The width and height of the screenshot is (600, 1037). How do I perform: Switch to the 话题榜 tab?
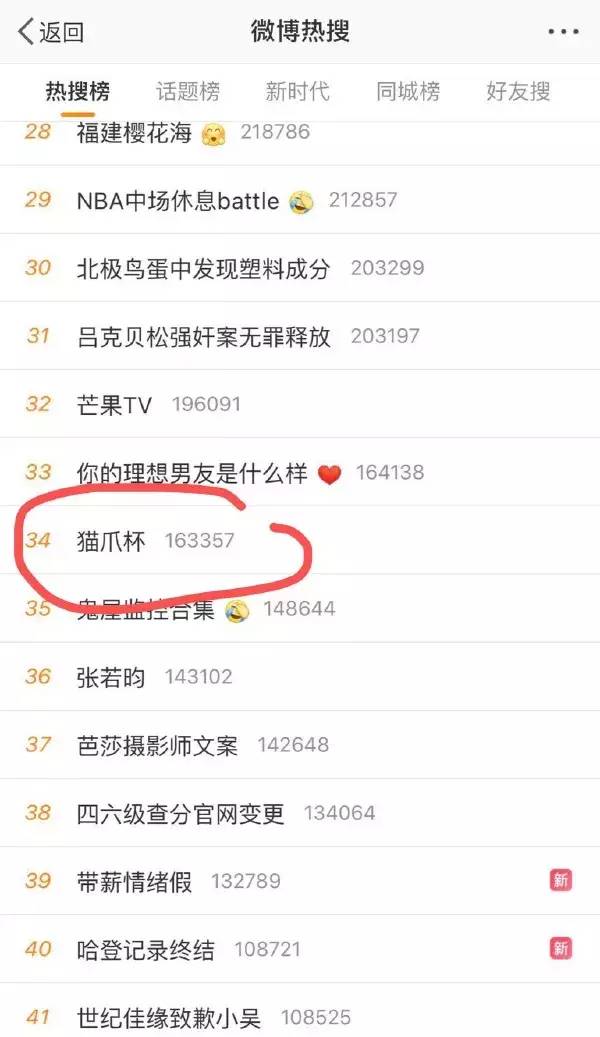tap(188, 92)
